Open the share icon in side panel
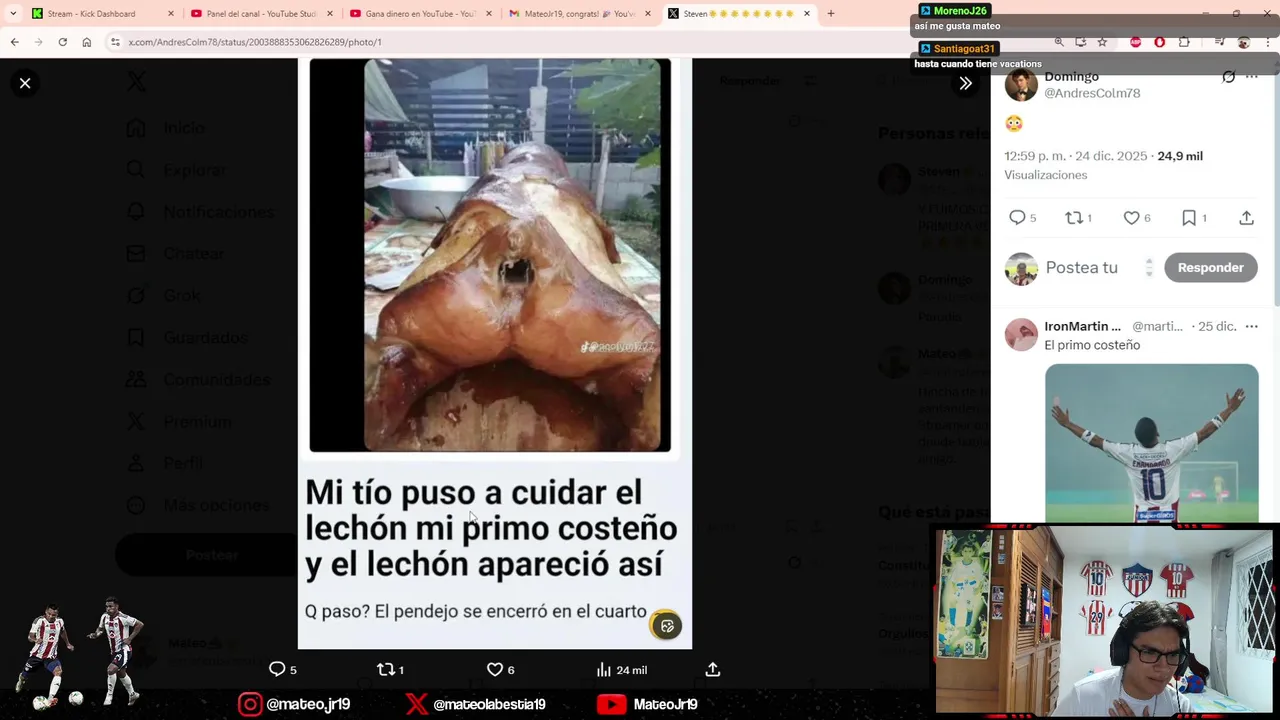 click(1246, 218)
